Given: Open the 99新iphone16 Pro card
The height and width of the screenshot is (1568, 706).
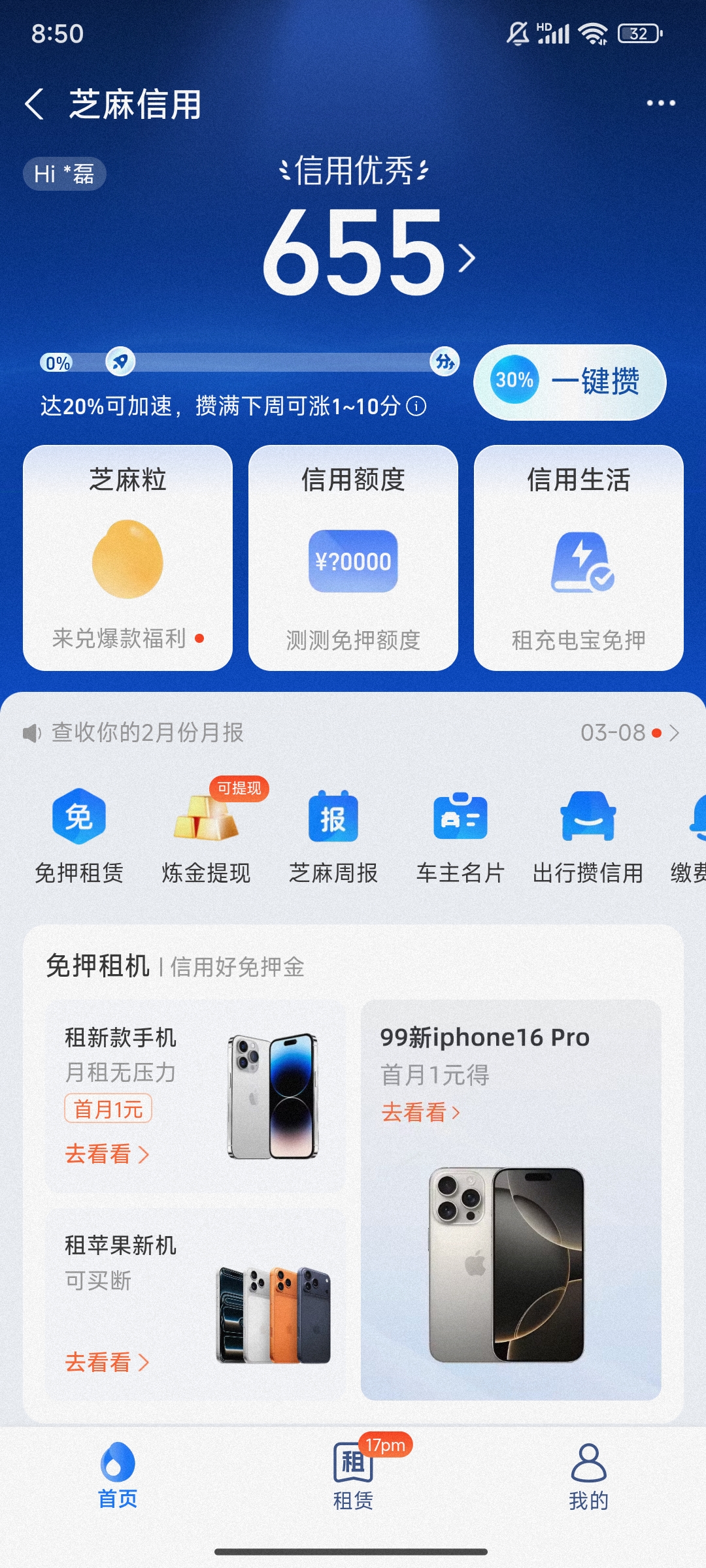Looking at the screenshot, I should [x=511, y=1199].
